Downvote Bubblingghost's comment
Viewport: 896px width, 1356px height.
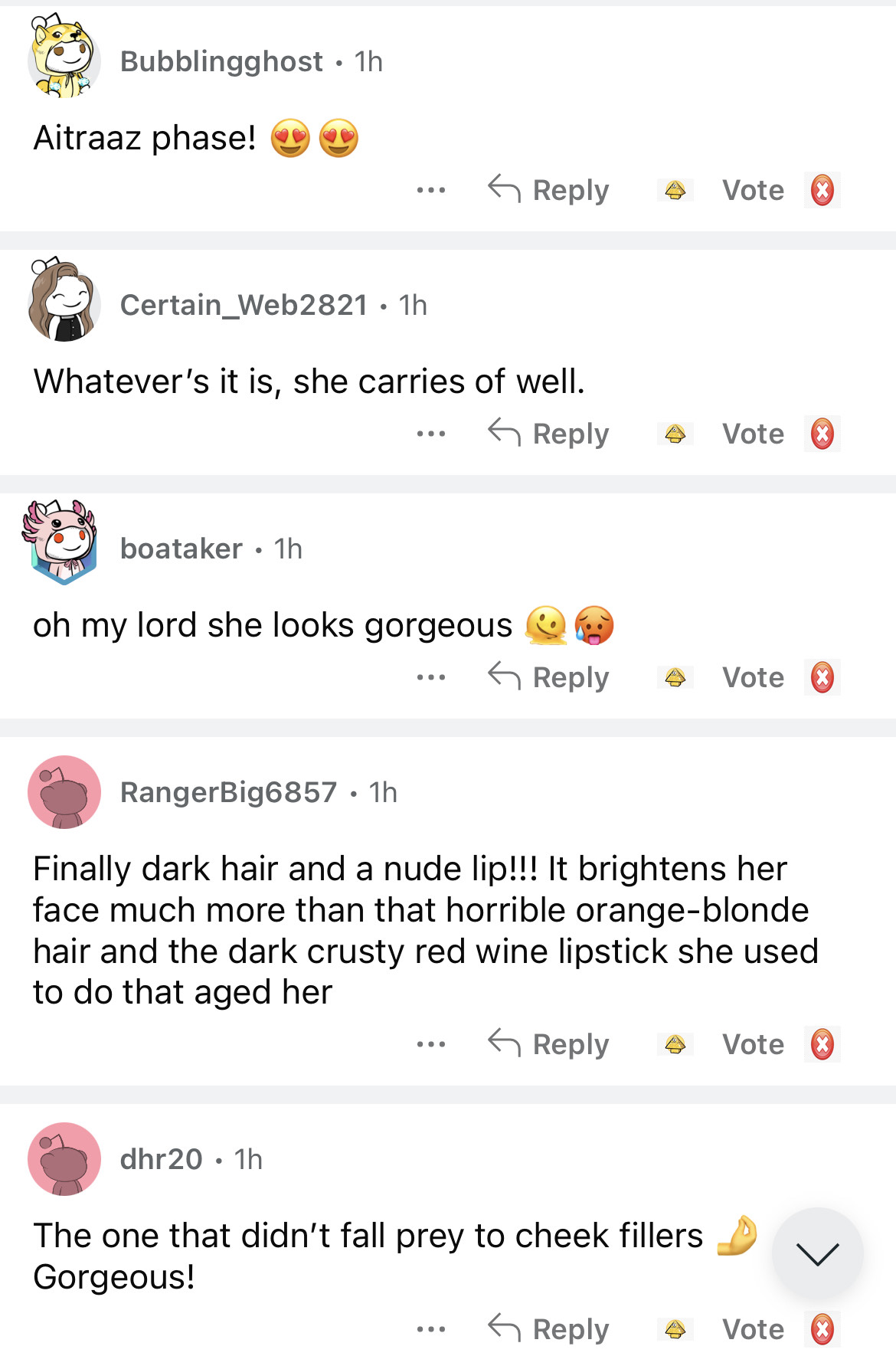[822, 190]
